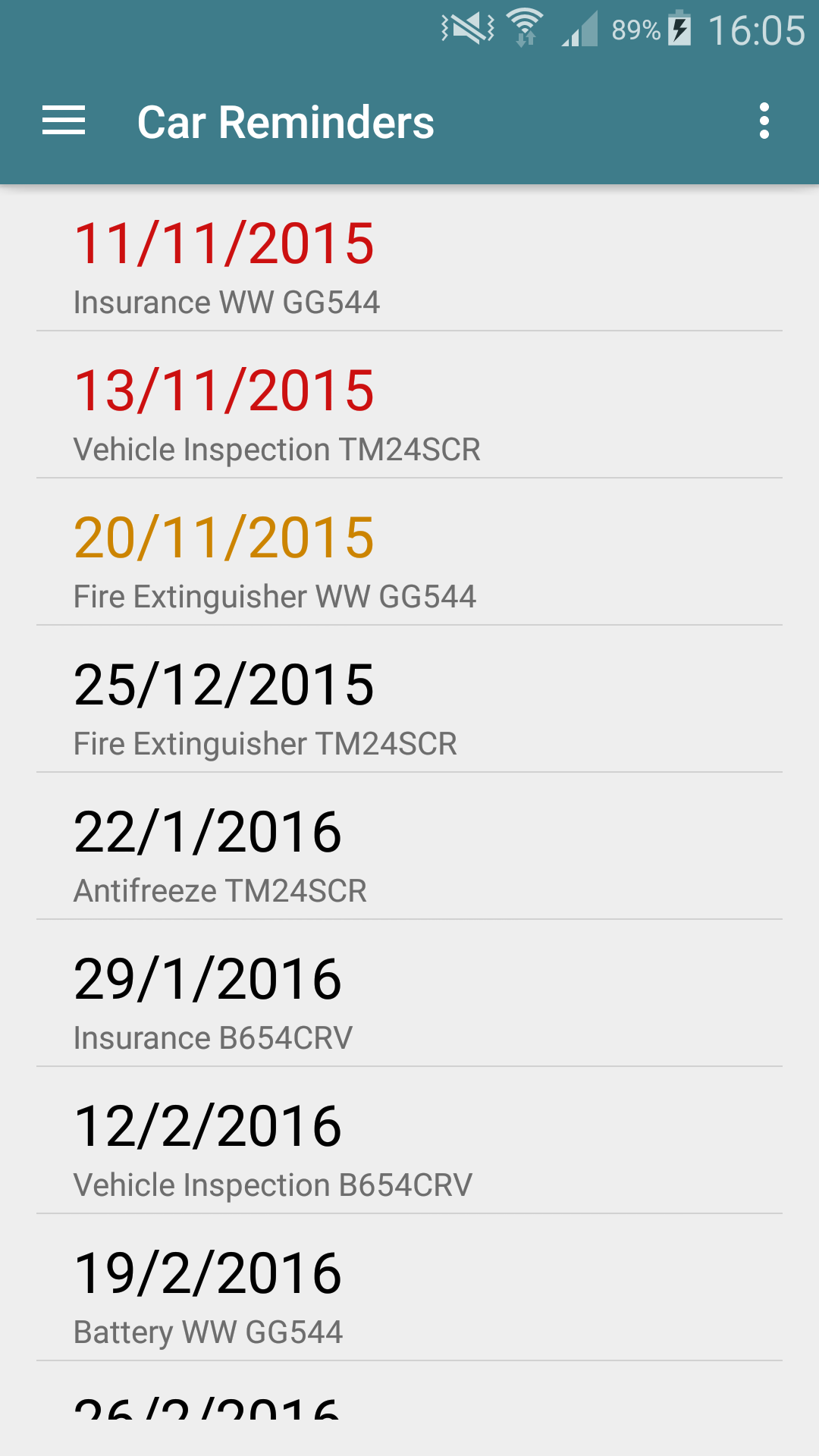Open the navigation drawer menu
The image size is (819, 1456).
pos(64,121)
